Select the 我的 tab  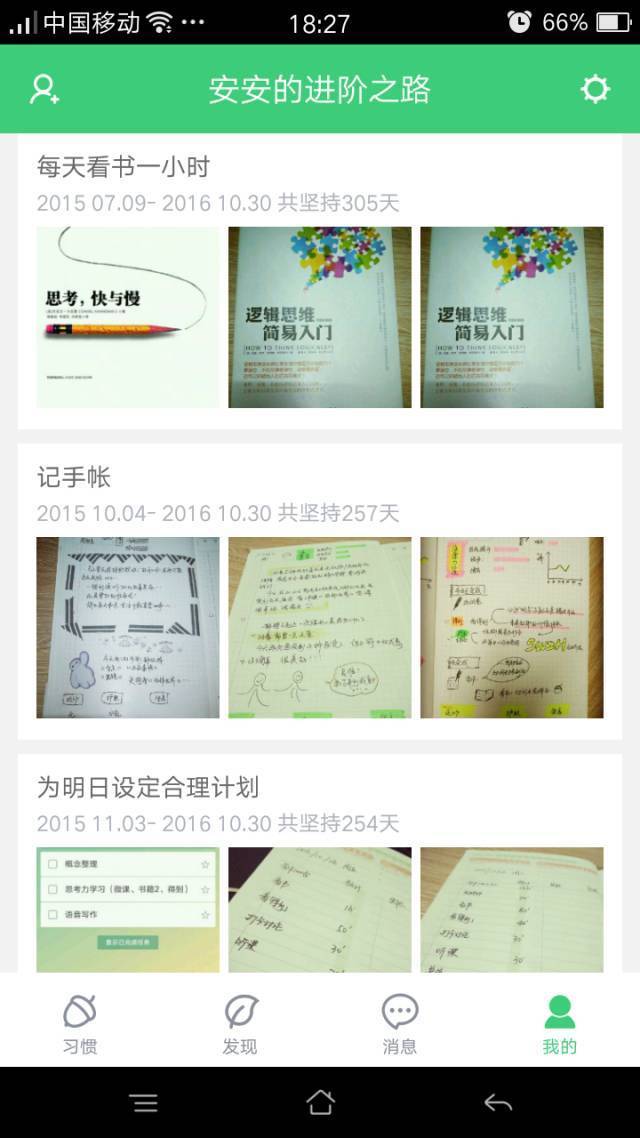tap(560, 1024)
